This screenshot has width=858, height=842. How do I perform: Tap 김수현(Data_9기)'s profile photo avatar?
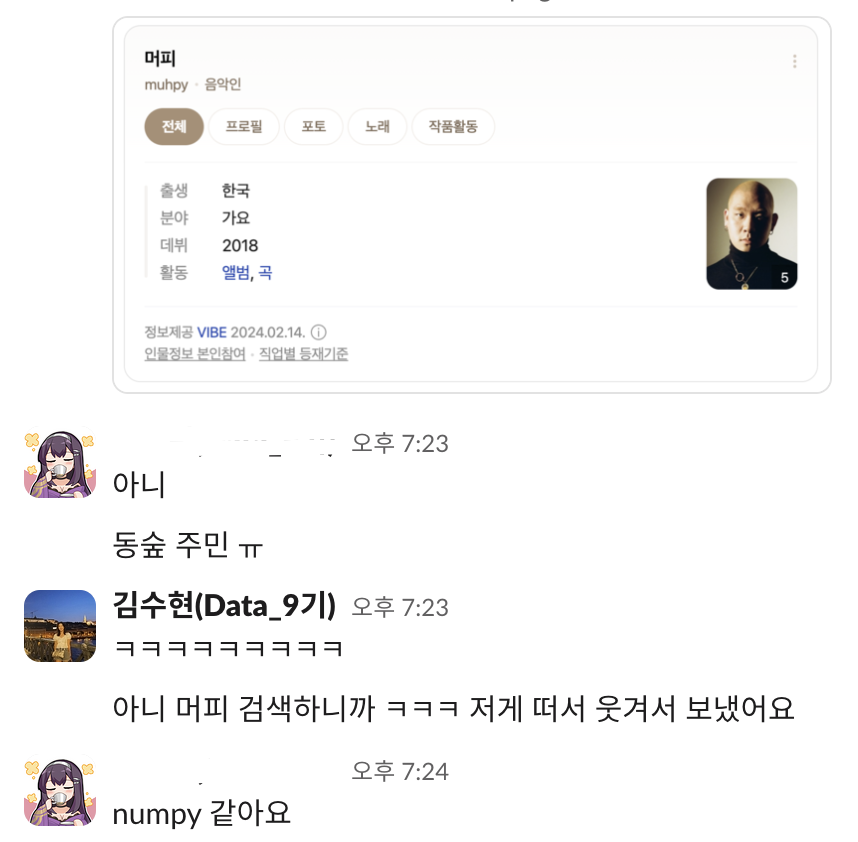[60, 626]
